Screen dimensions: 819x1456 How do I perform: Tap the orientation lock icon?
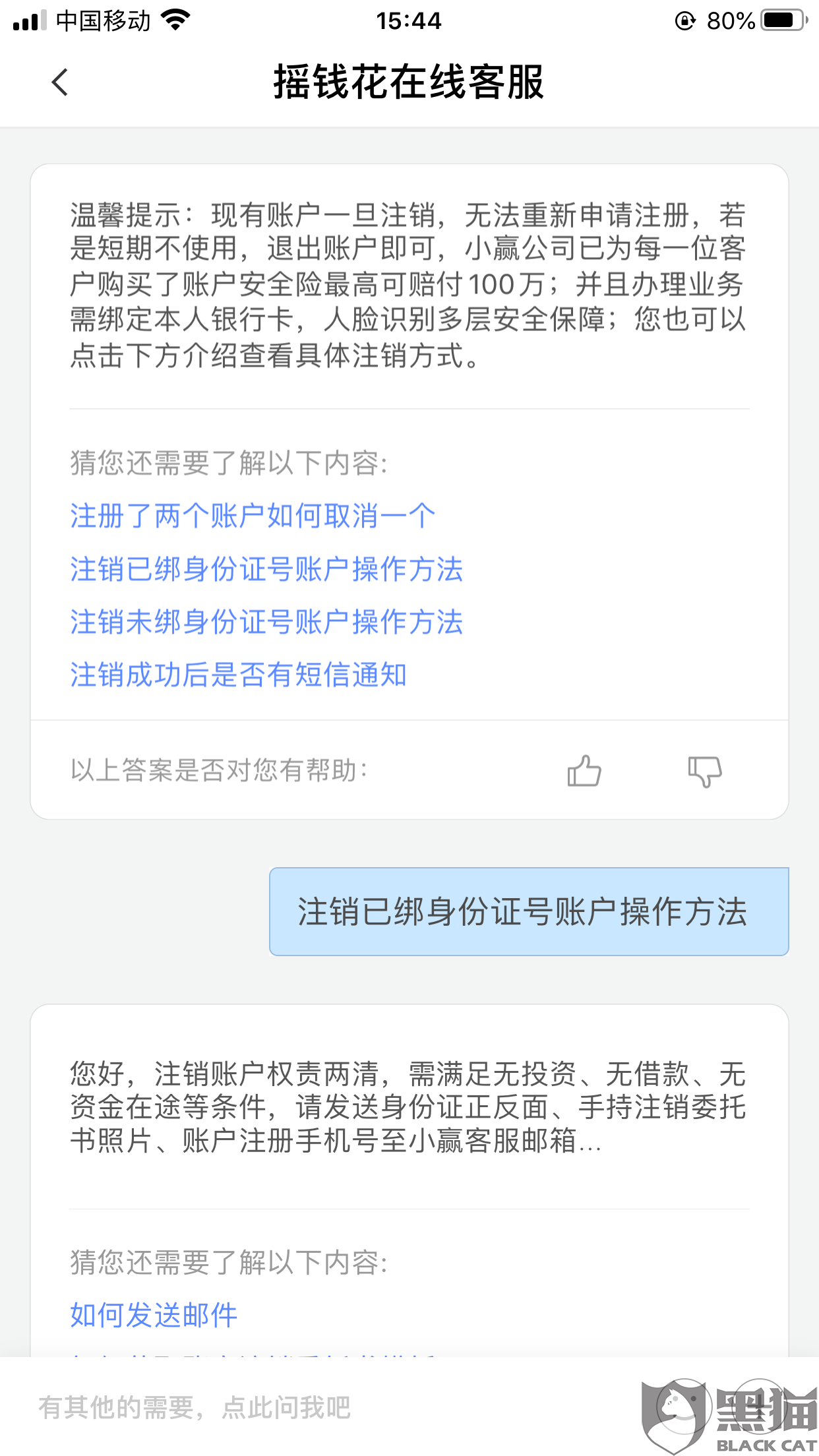686,18
